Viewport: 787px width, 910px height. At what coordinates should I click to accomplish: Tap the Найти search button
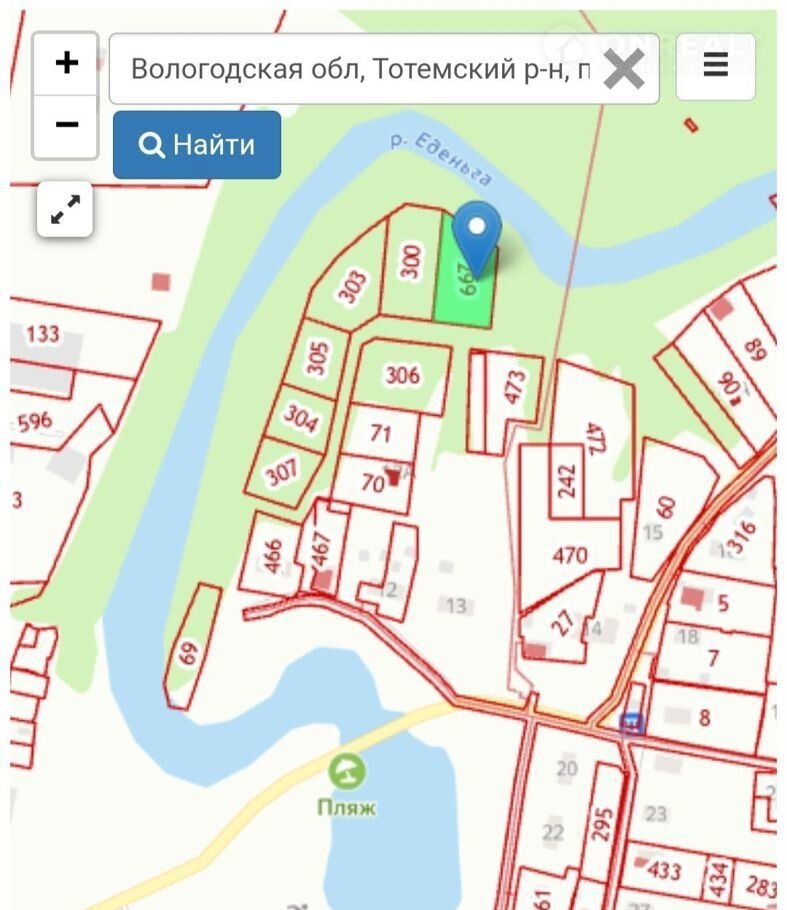coord(197,145)
